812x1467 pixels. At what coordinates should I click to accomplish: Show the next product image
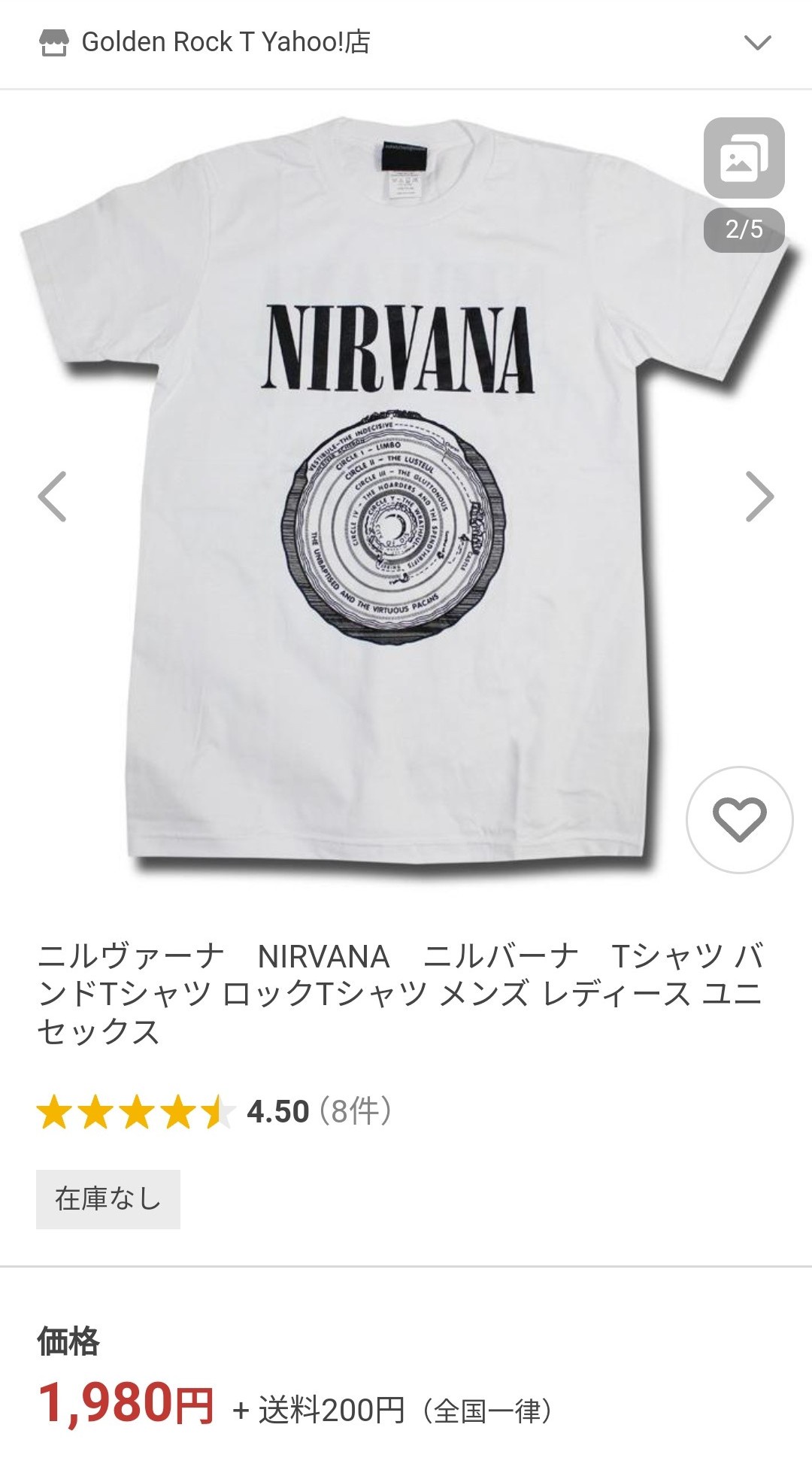759,497
